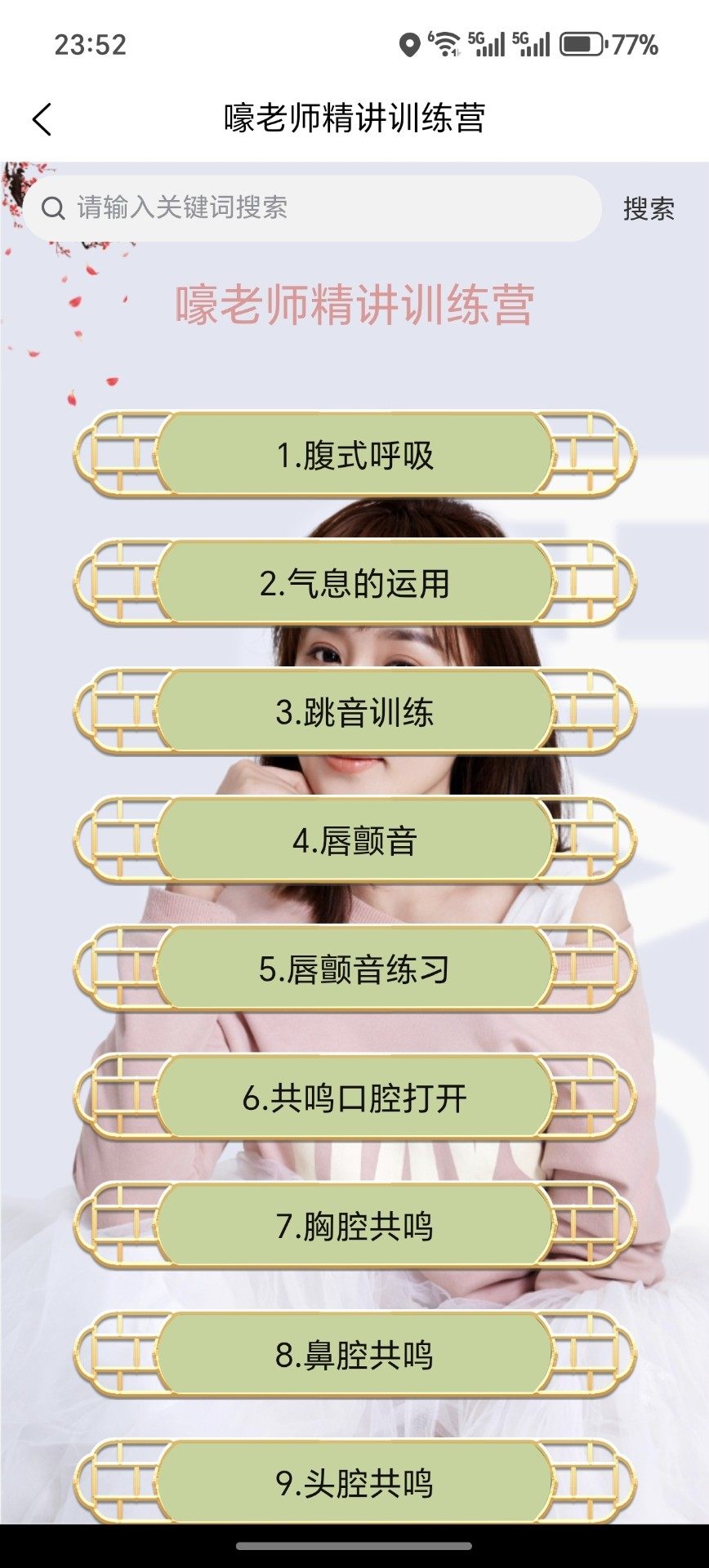Open lesson 2.气息的运用
Screen dimensions: 709x1568
354,583
